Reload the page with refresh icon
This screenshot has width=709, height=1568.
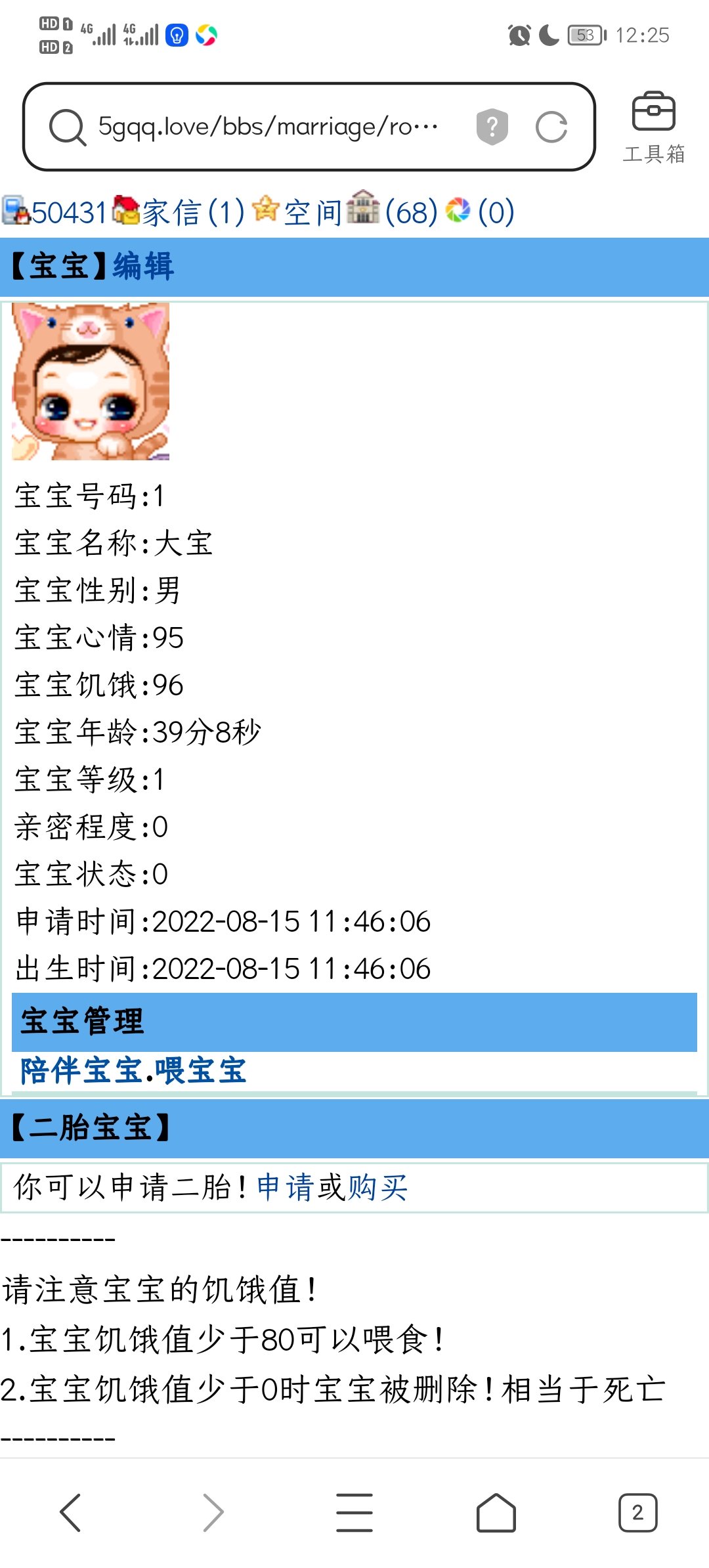(553, 128)
